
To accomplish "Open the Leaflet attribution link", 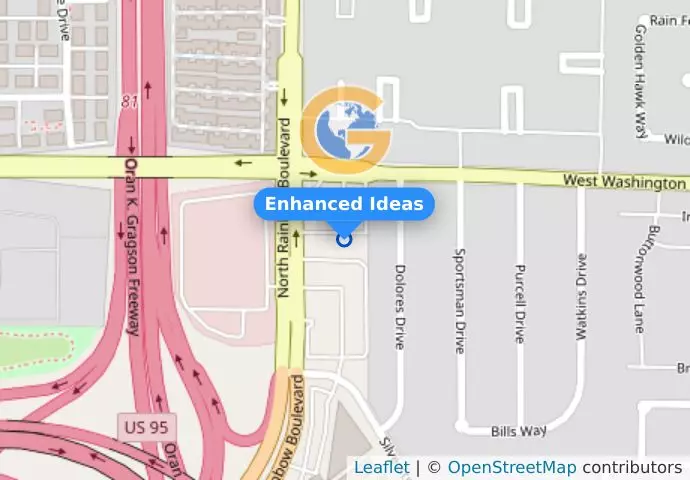I will (381, 467).
